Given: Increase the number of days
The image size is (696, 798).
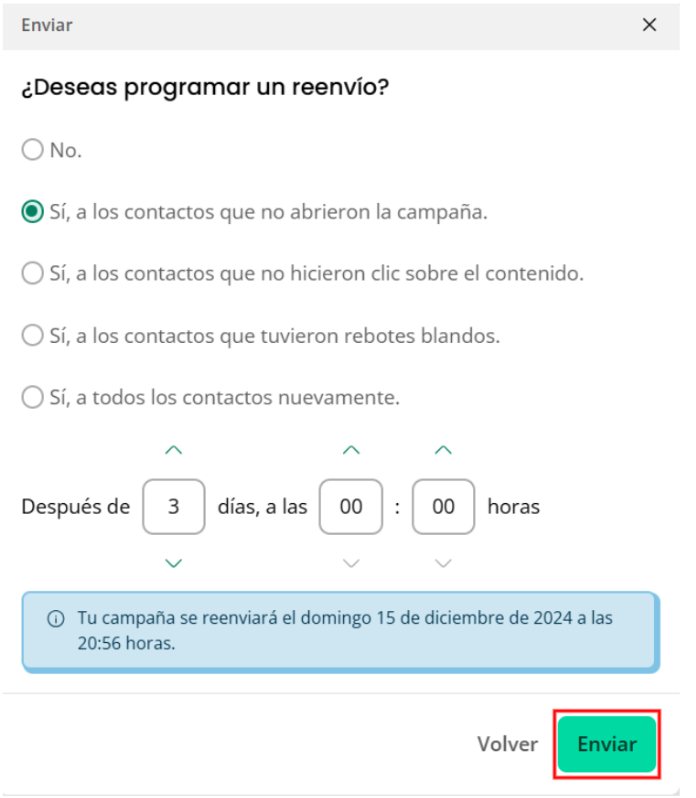Looking at the screenshot, I should [174, 450].
